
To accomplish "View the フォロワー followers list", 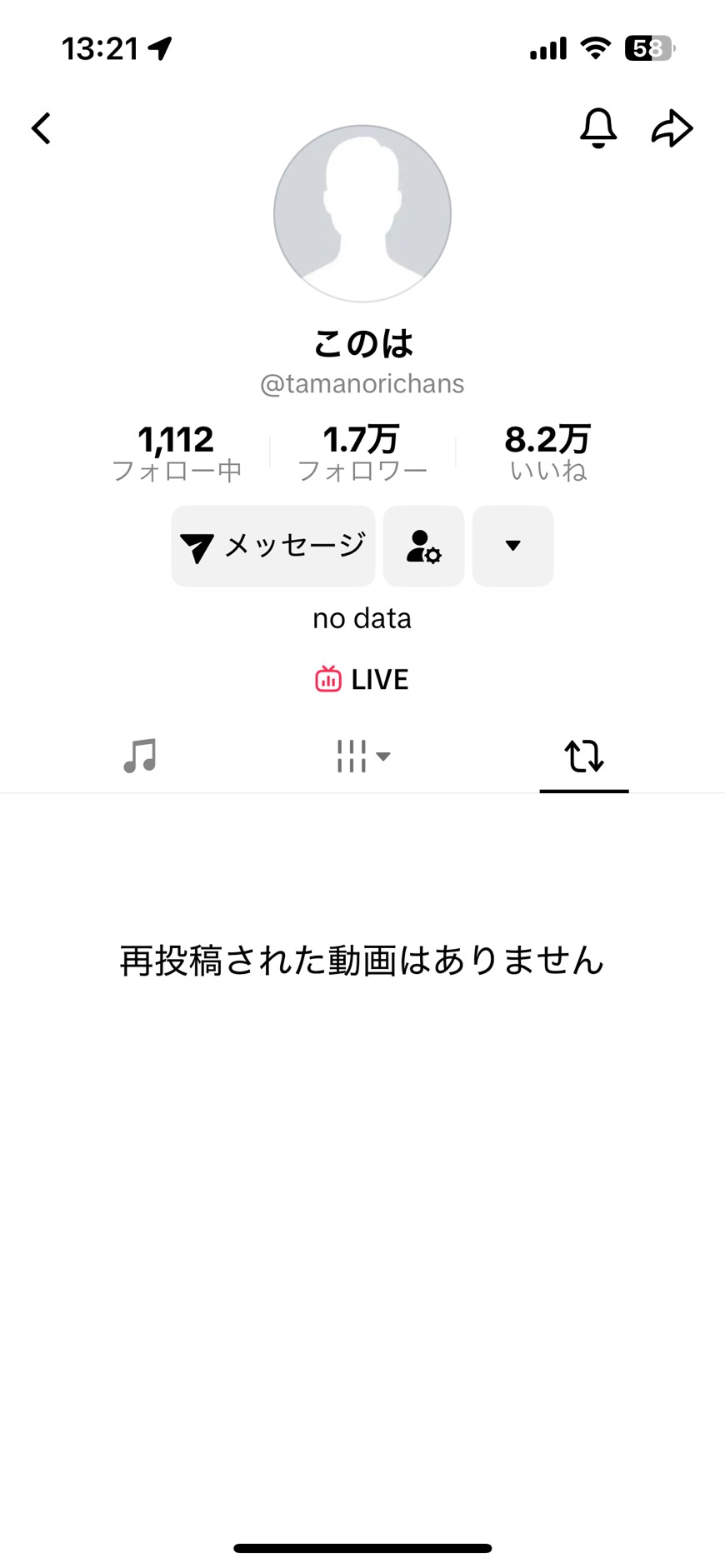I will pos(362,453).
